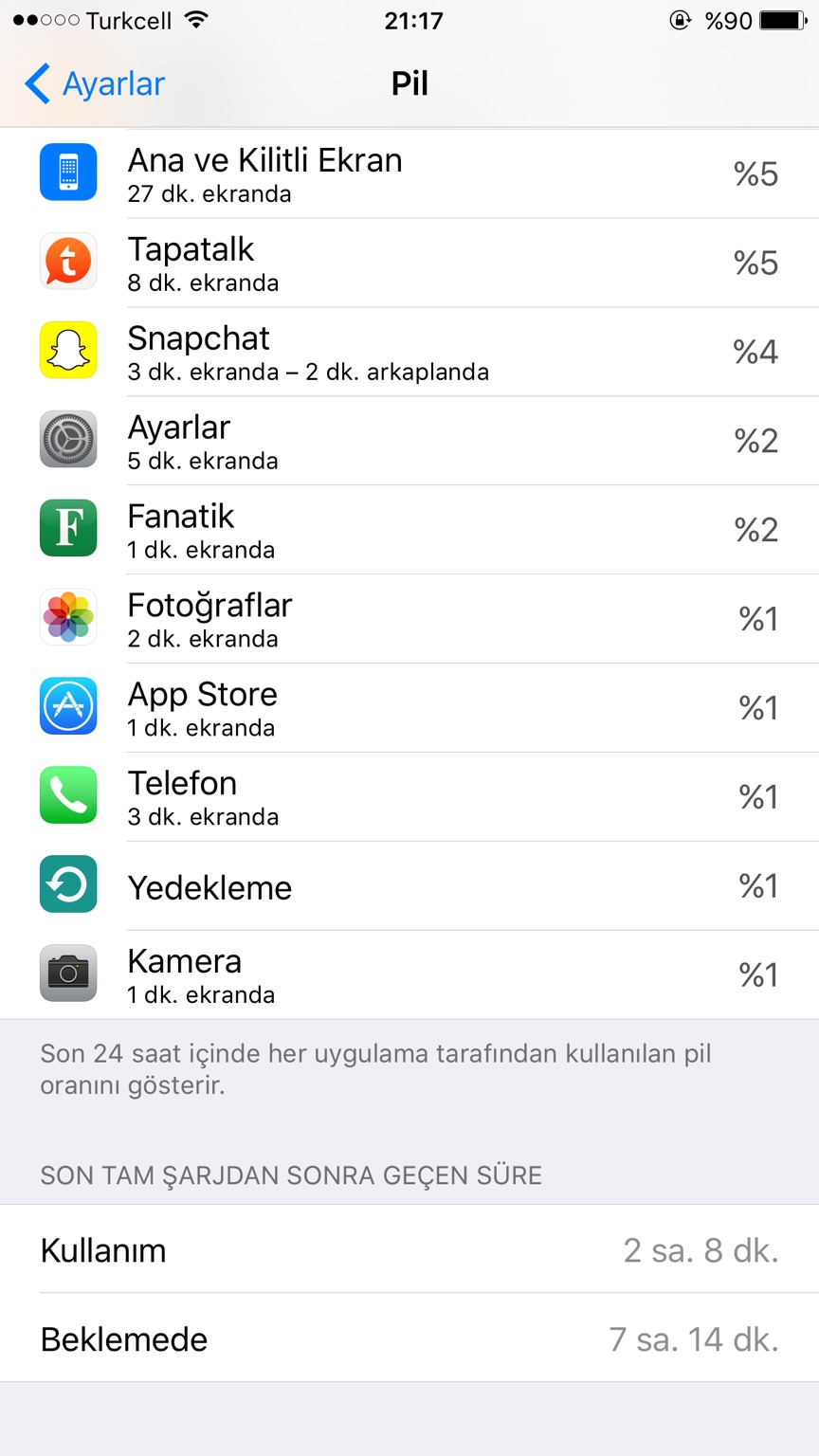The height and width of the screenshot is (1456, 819).
Task: Tap the Fanatik battery usage row
Action: (409, 530)
